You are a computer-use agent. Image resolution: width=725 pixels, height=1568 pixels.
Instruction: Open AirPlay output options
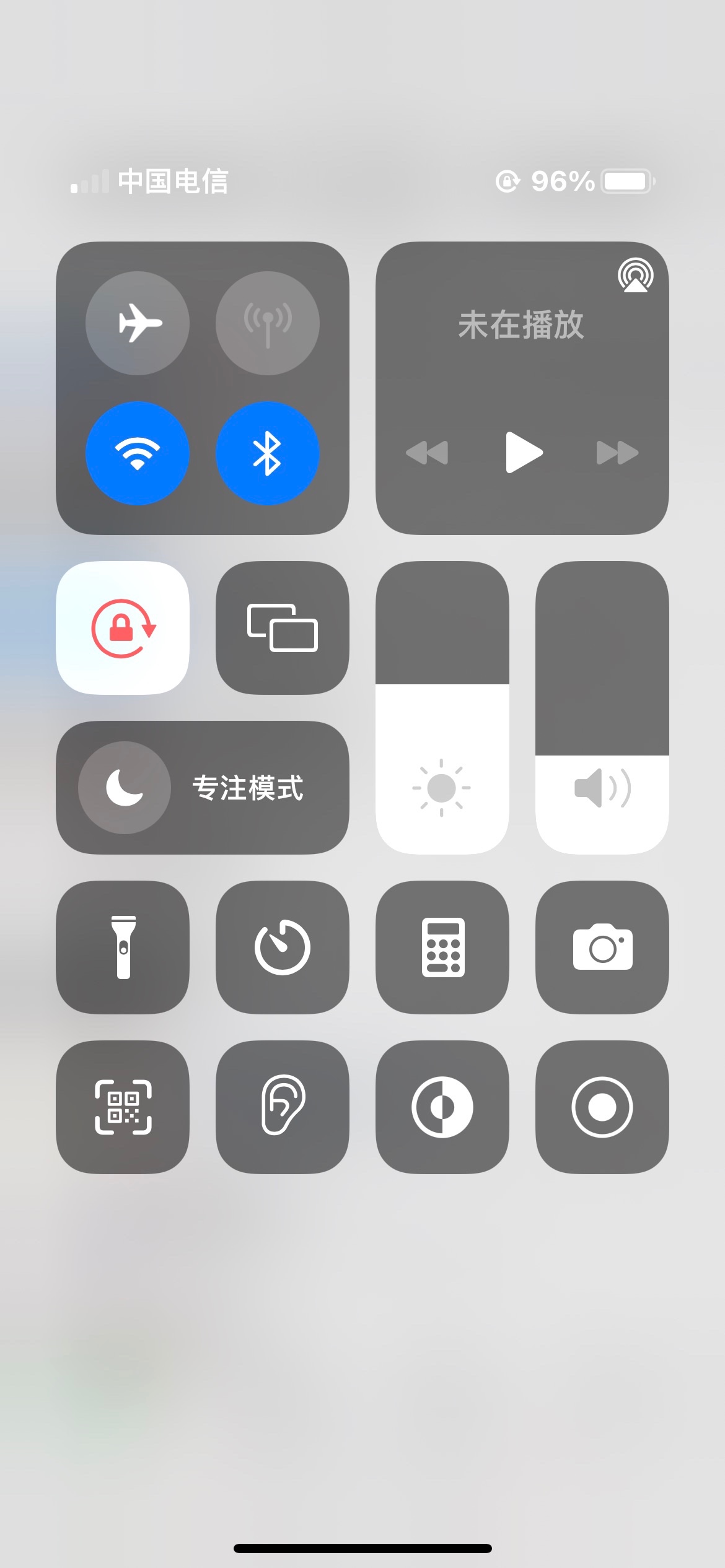coord(635,276)
